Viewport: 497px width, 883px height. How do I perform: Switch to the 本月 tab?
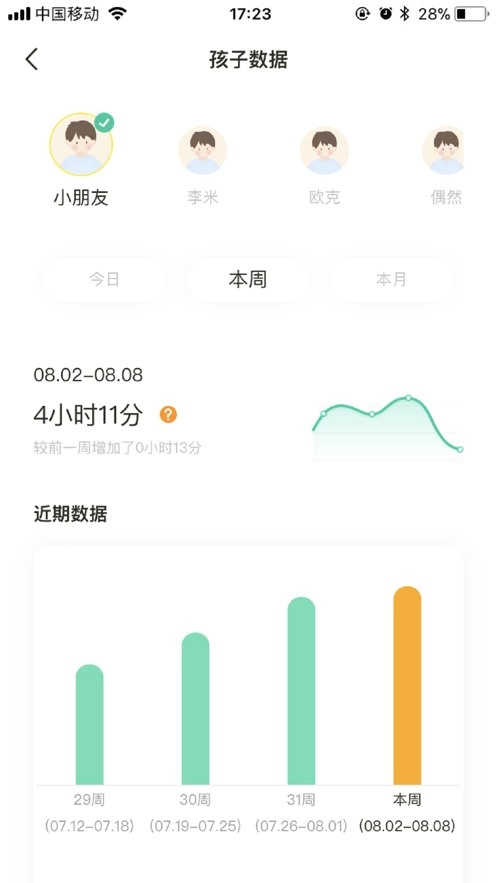[x=391, y=279]
